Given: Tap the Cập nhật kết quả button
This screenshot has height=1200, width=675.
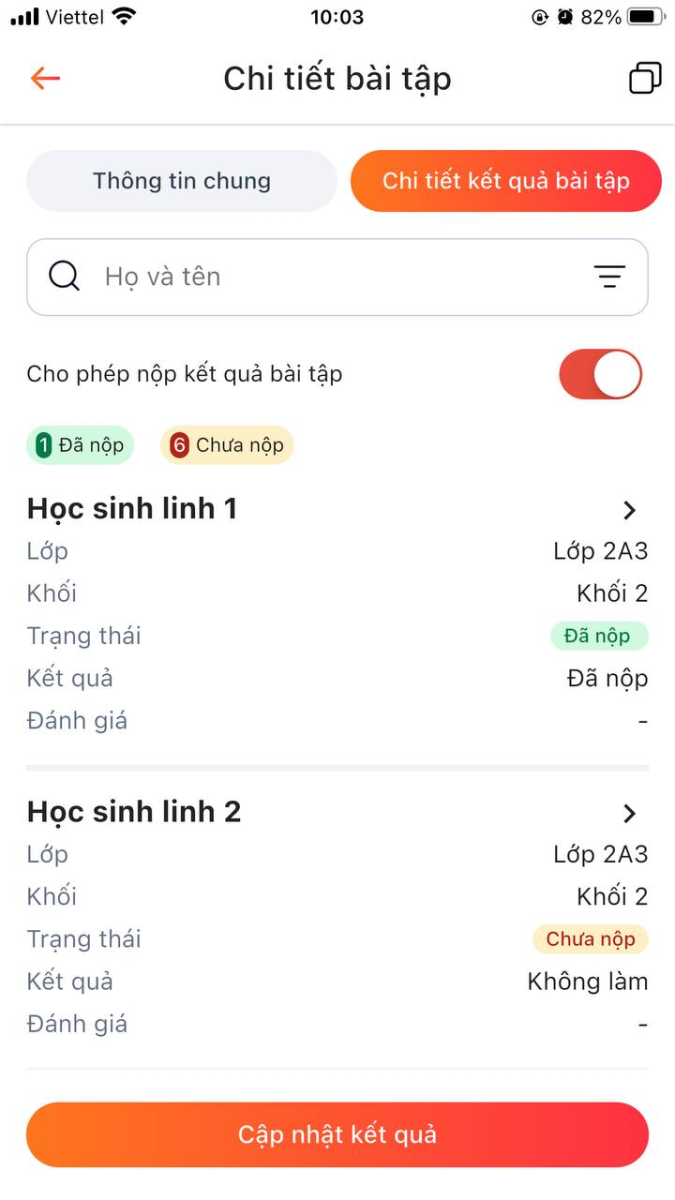Looking at the screenshot, I should [337, 1135].
